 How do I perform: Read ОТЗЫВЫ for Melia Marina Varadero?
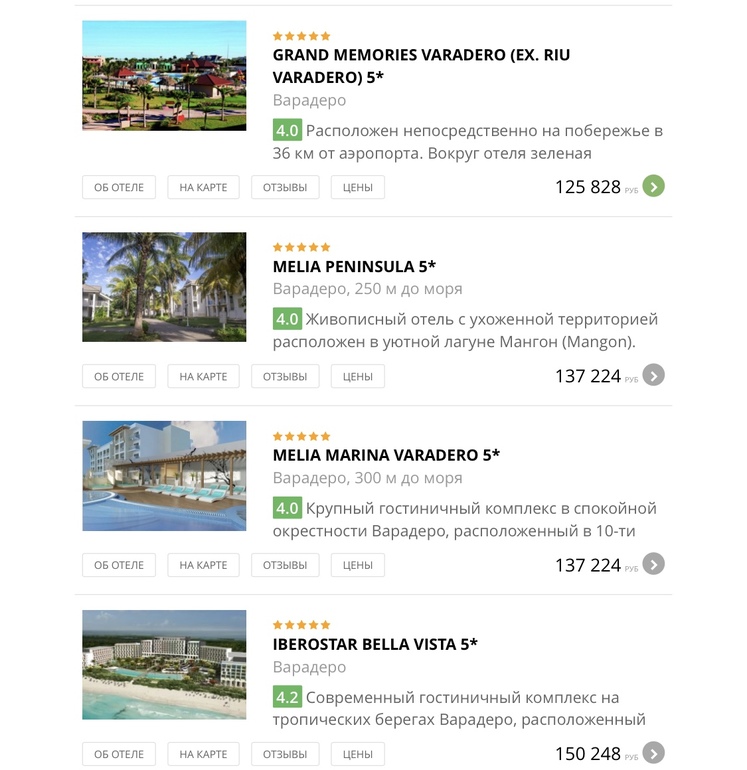[285, 565]
